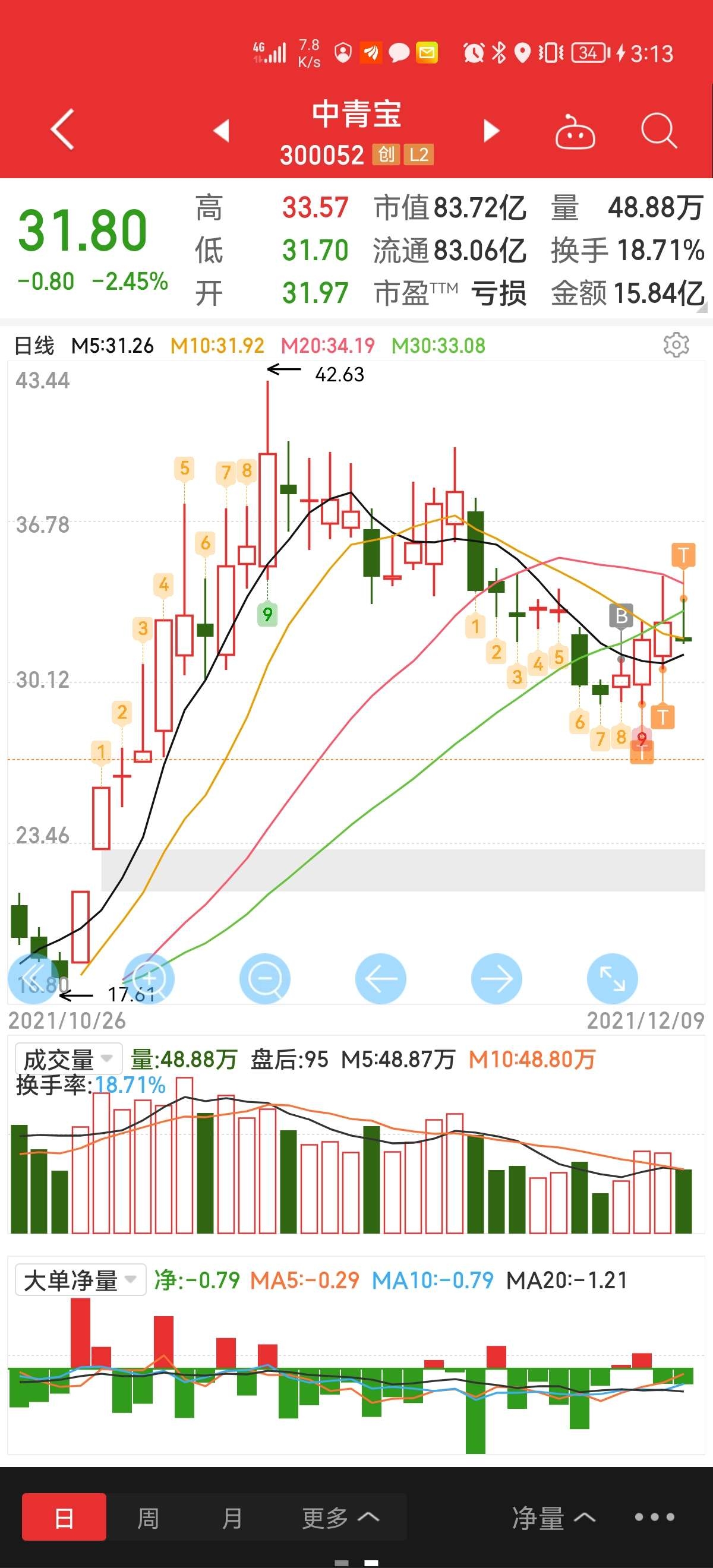Switch to the previous stock
The image size is (713, 1568).
(x=222, y=130)
